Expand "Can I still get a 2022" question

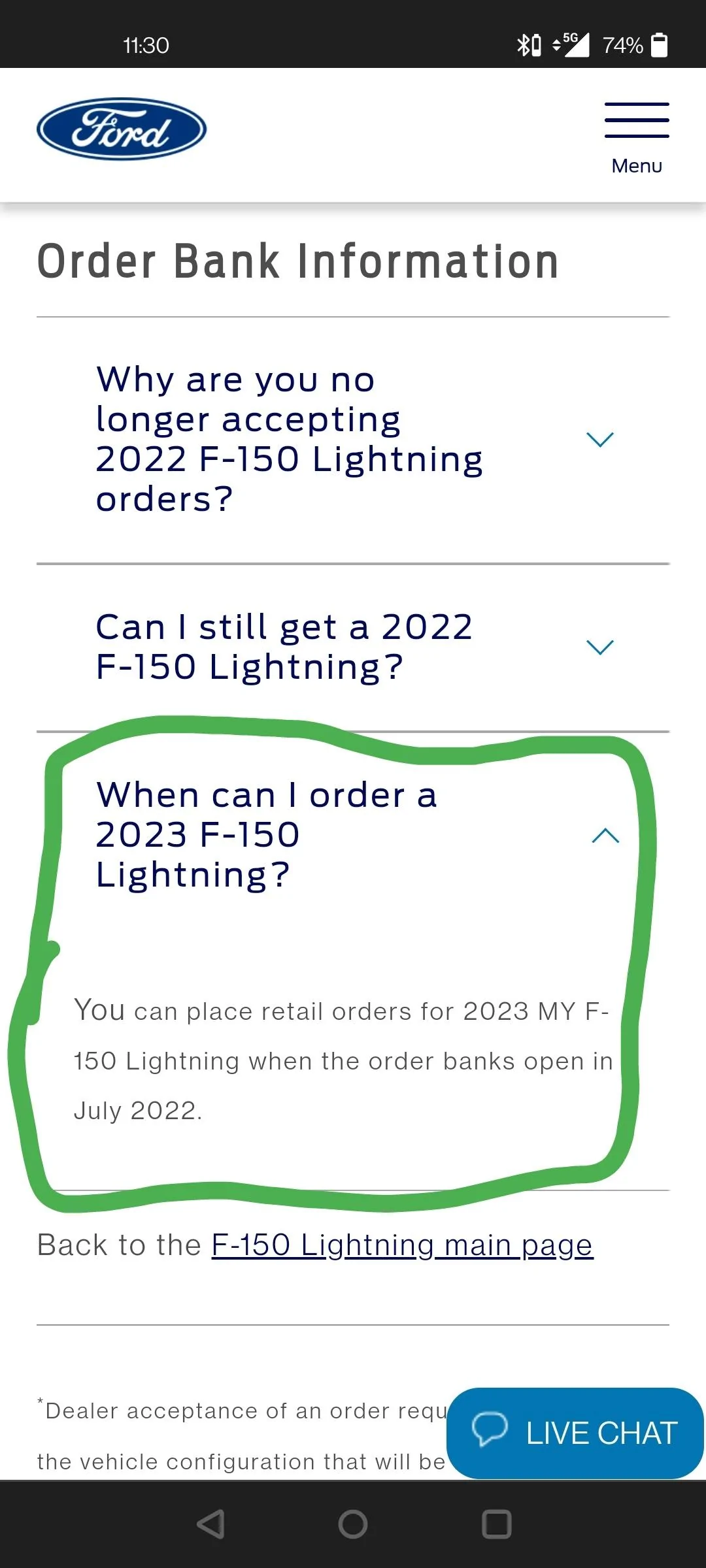600,647
